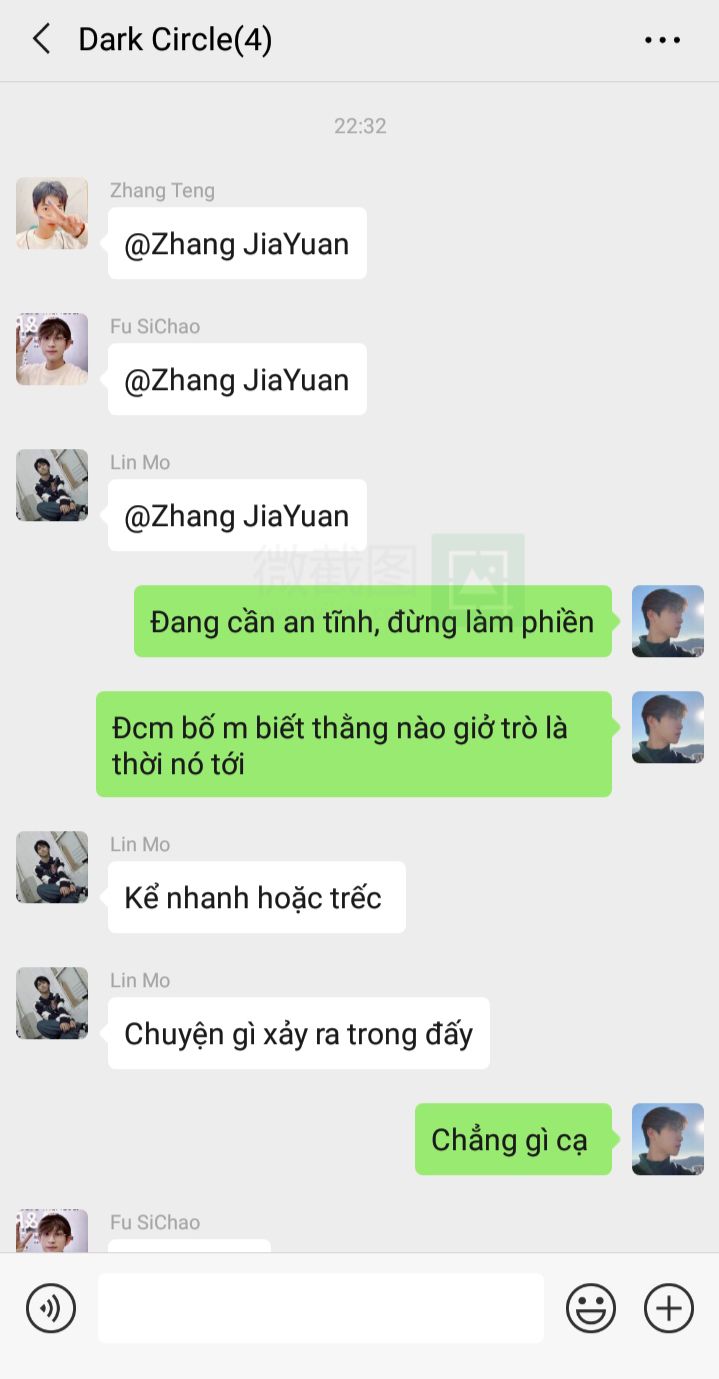Open the three-dot chat info menu
Screen dimensions: 719x1379
click(662, 40)
